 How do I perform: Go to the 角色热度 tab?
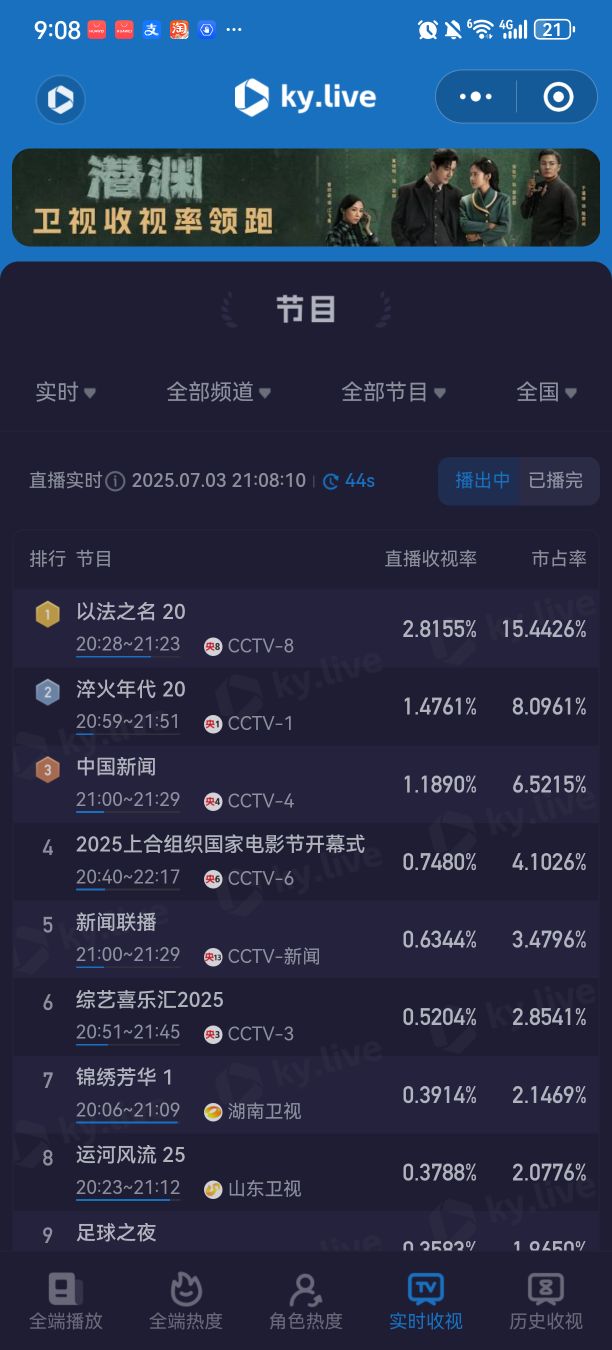[x=306, y=1301]
